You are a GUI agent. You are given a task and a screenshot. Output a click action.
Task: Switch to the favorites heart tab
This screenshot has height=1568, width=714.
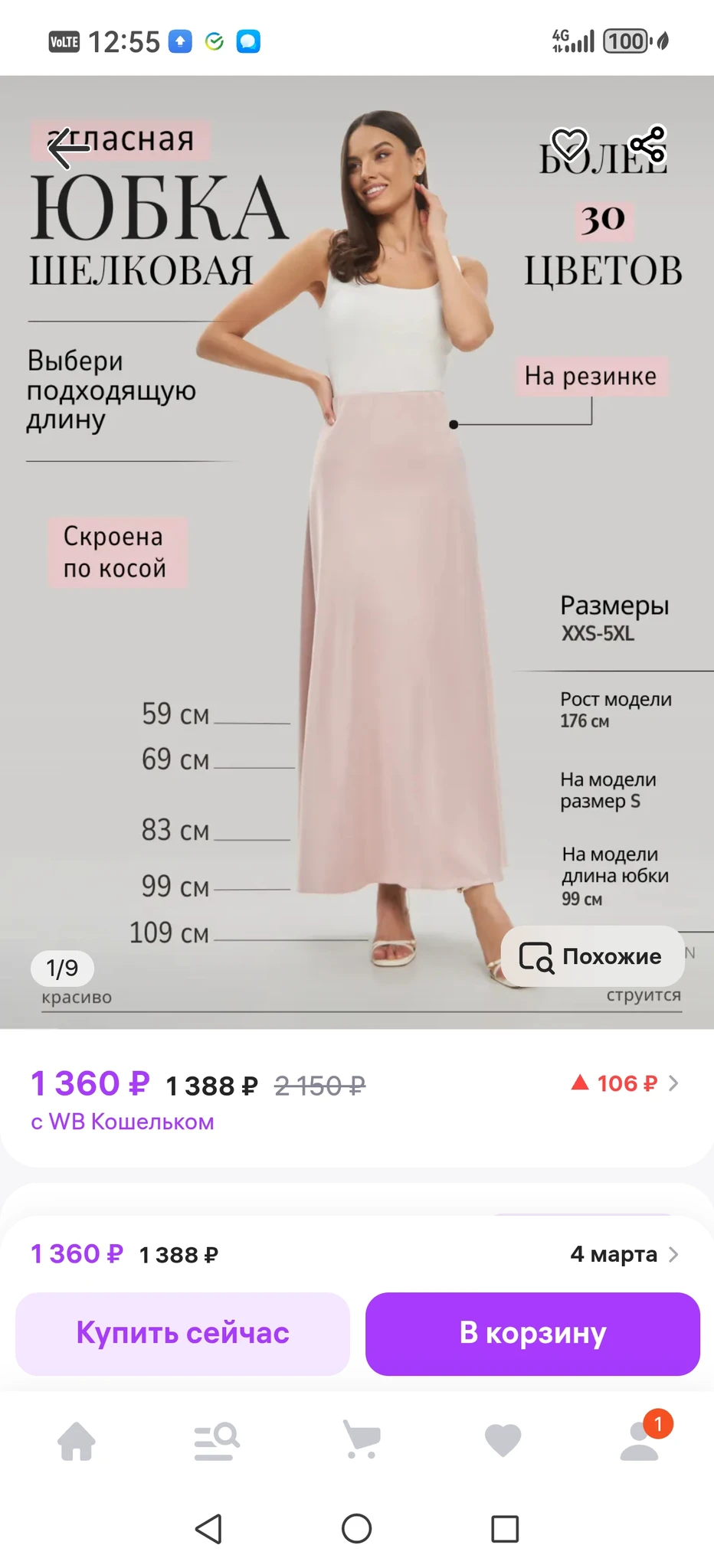[x=503, y=1441]
